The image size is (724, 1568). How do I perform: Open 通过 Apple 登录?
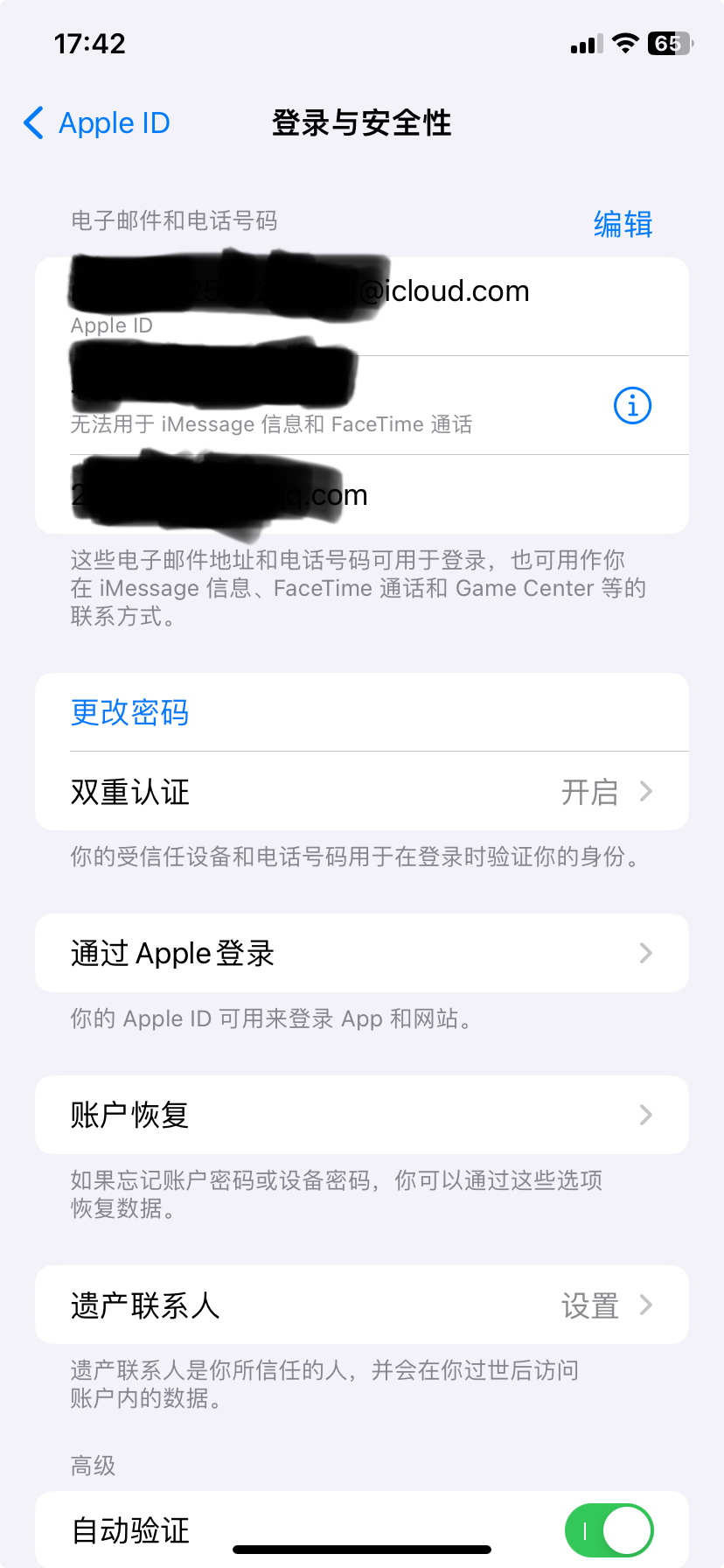[362, 953]
